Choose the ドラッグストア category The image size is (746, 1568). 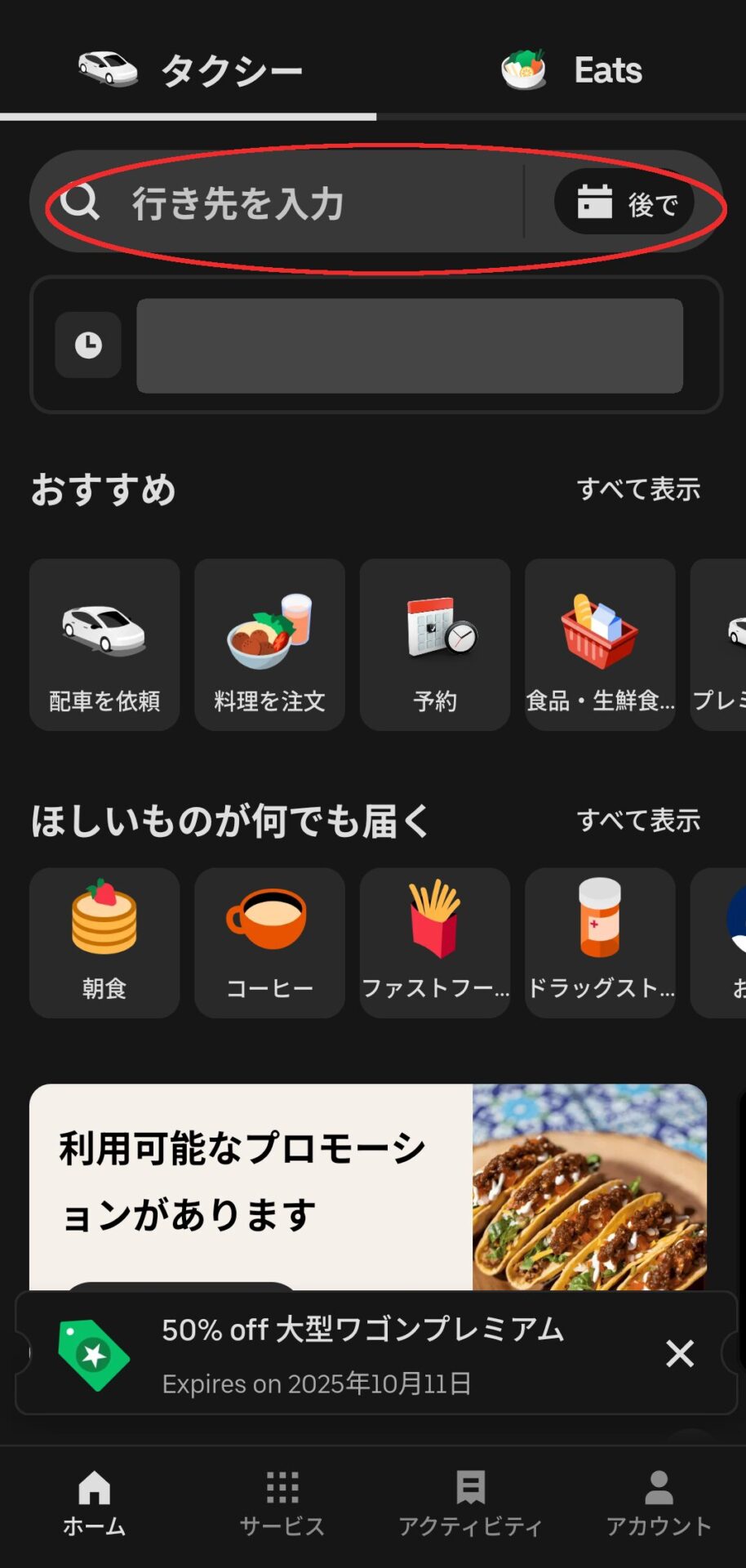(600, 943)
